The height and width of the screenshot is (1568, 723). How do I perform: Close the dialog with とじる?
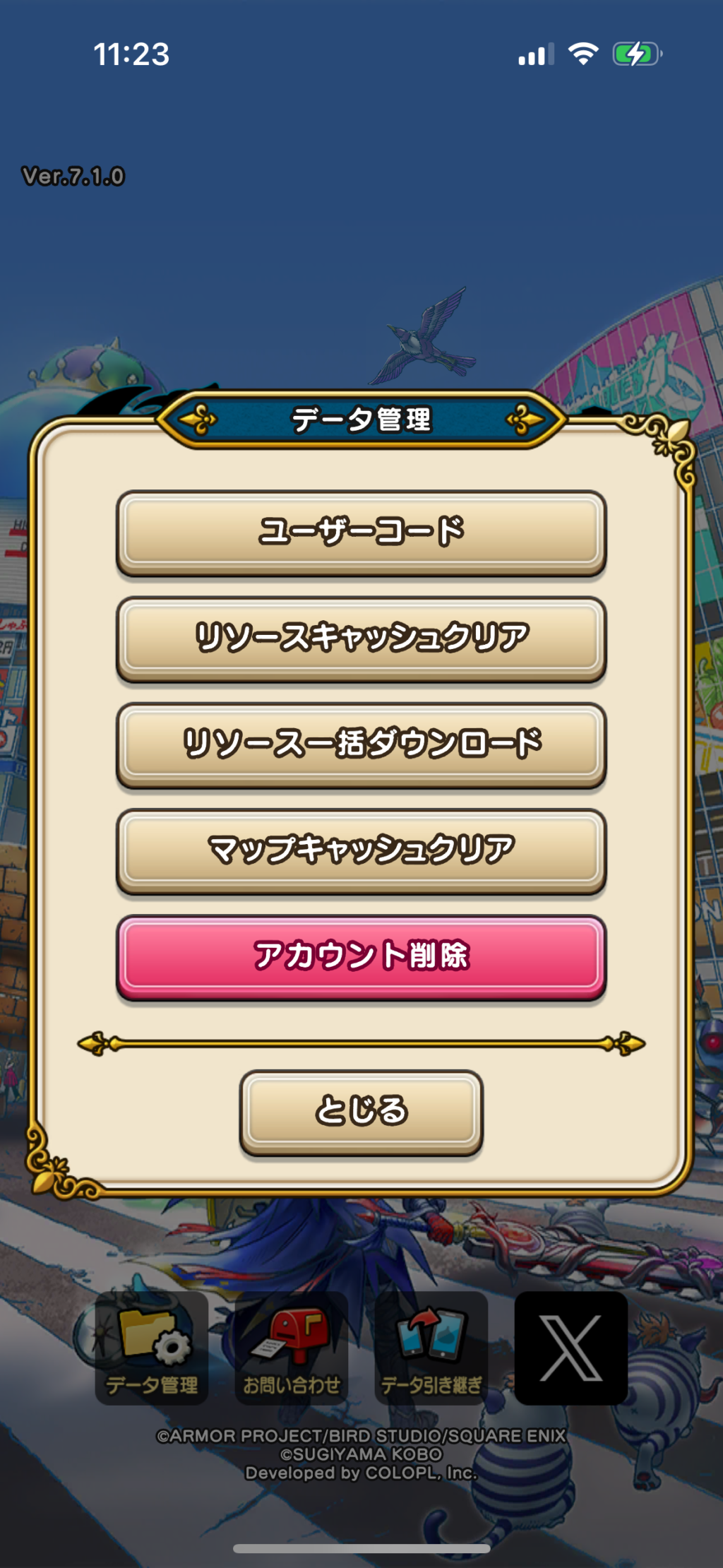point(361,1111)
